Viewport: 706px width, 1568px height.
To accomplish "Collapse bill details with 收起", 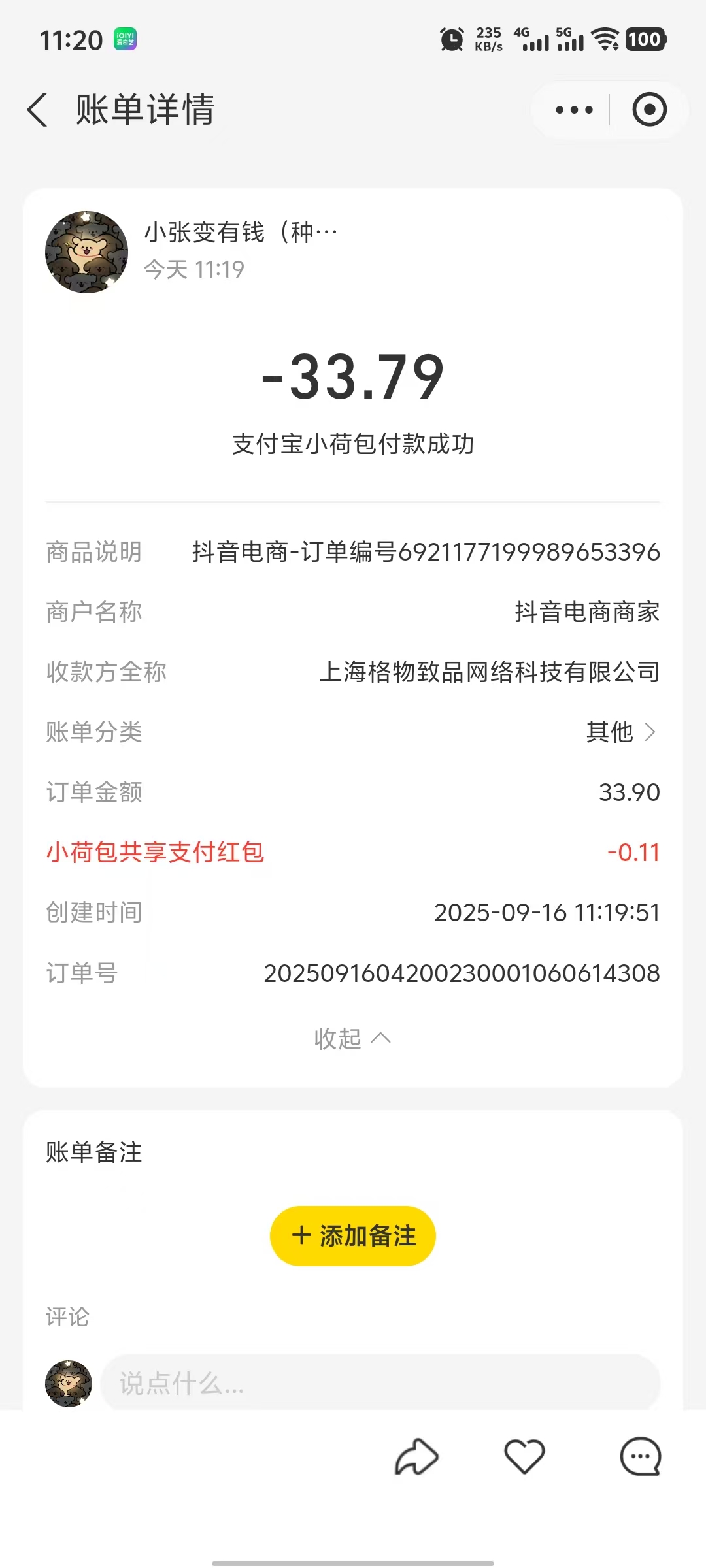I will 352,1038.
